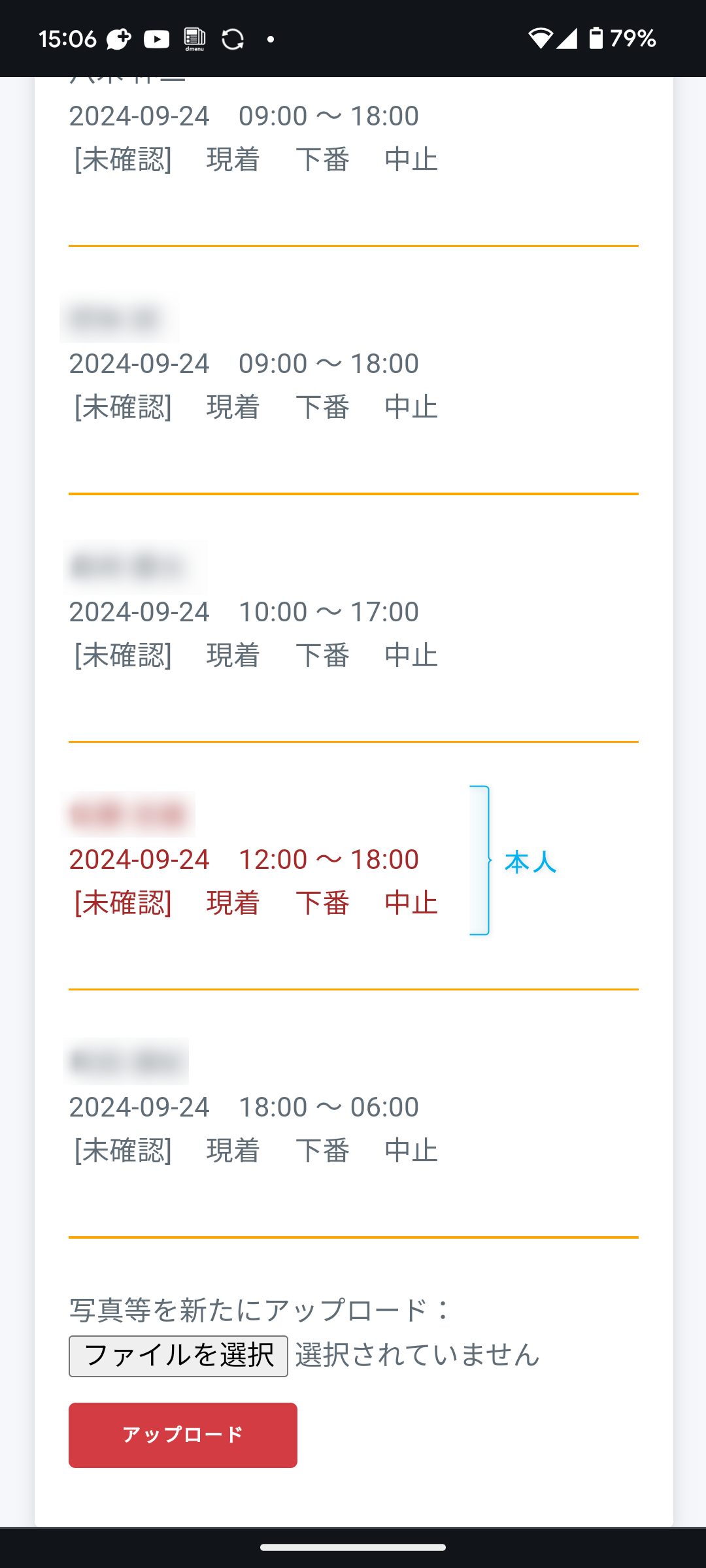Select 下番 for the 12:00～18:00 shift
Image resolution: width=706 pixels, height=1568 pixels.
(x=322, y=903)
